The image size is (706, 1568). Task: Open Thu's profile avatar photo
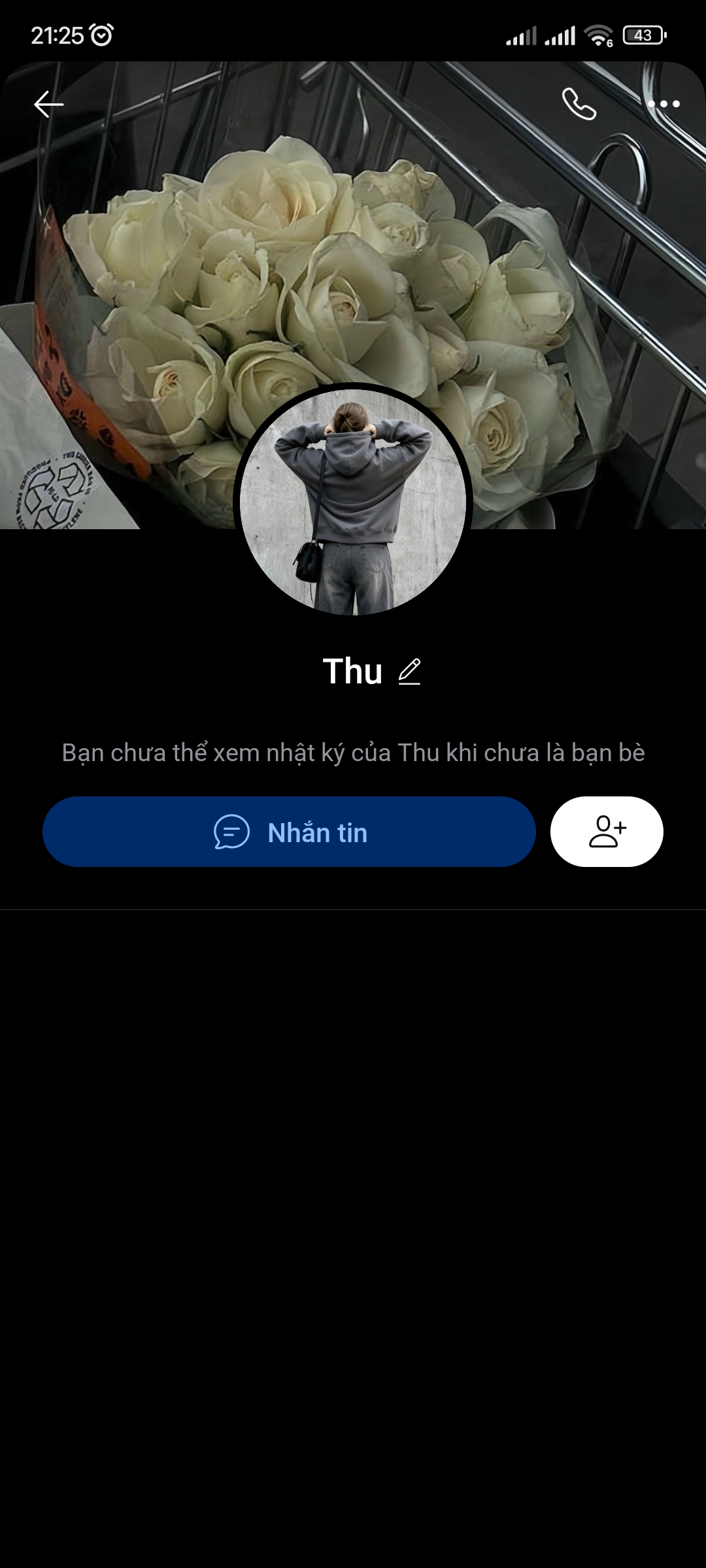tap(353, 502)
